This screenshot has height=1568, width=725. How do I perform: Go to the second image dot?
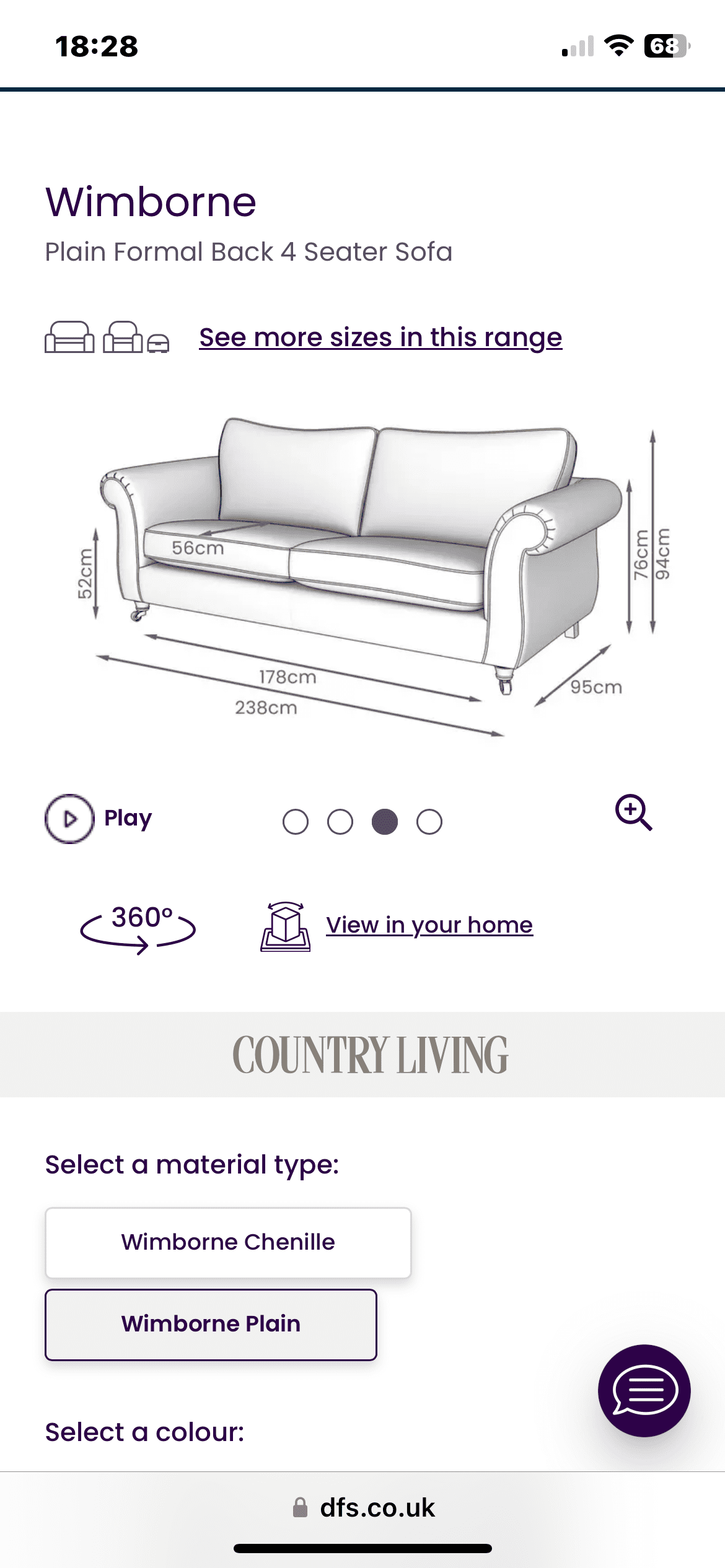click(340, 822)
